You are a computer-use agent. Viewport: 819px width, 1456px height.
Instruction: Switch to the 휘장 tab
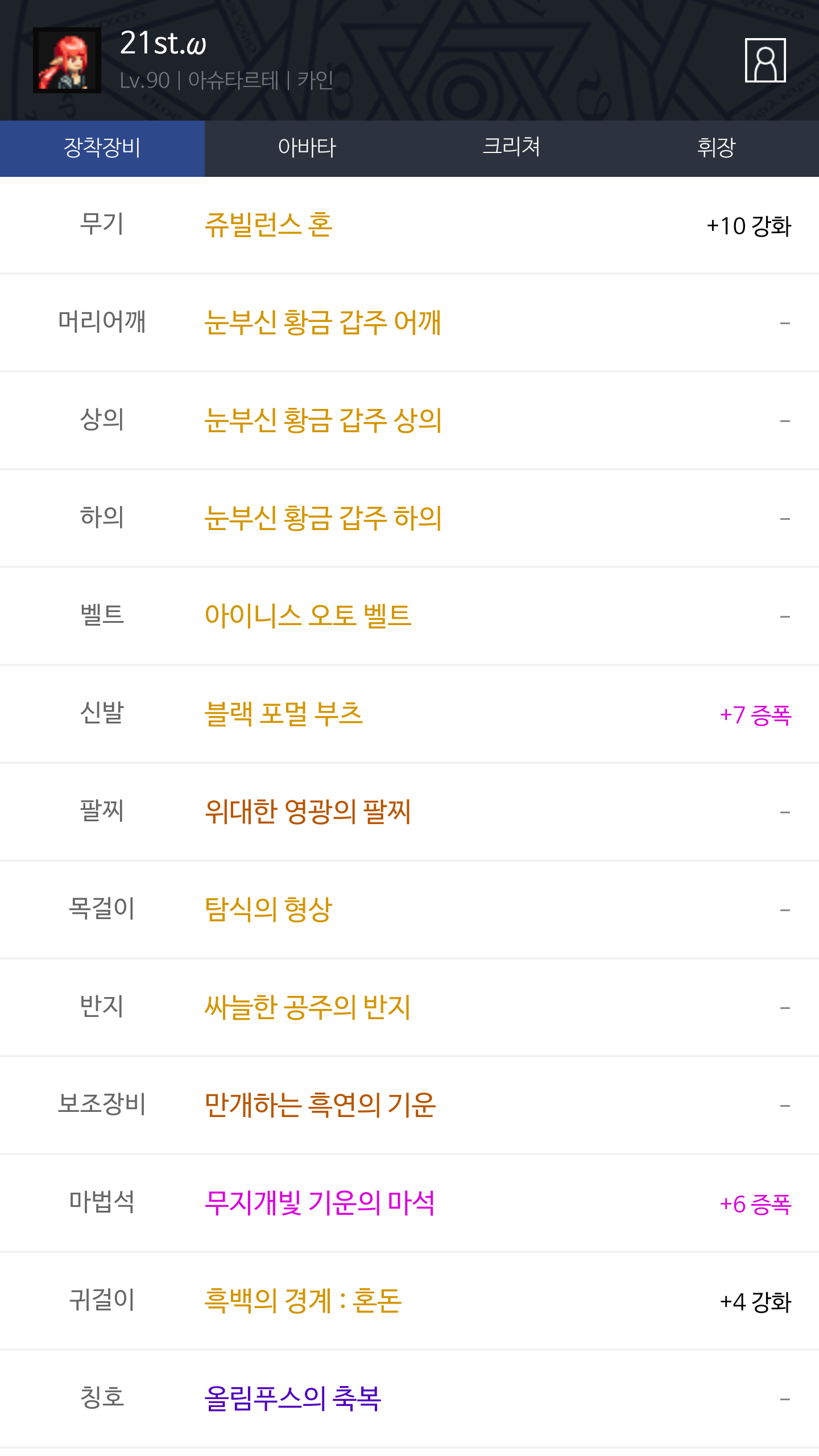(x=716, y=148)
